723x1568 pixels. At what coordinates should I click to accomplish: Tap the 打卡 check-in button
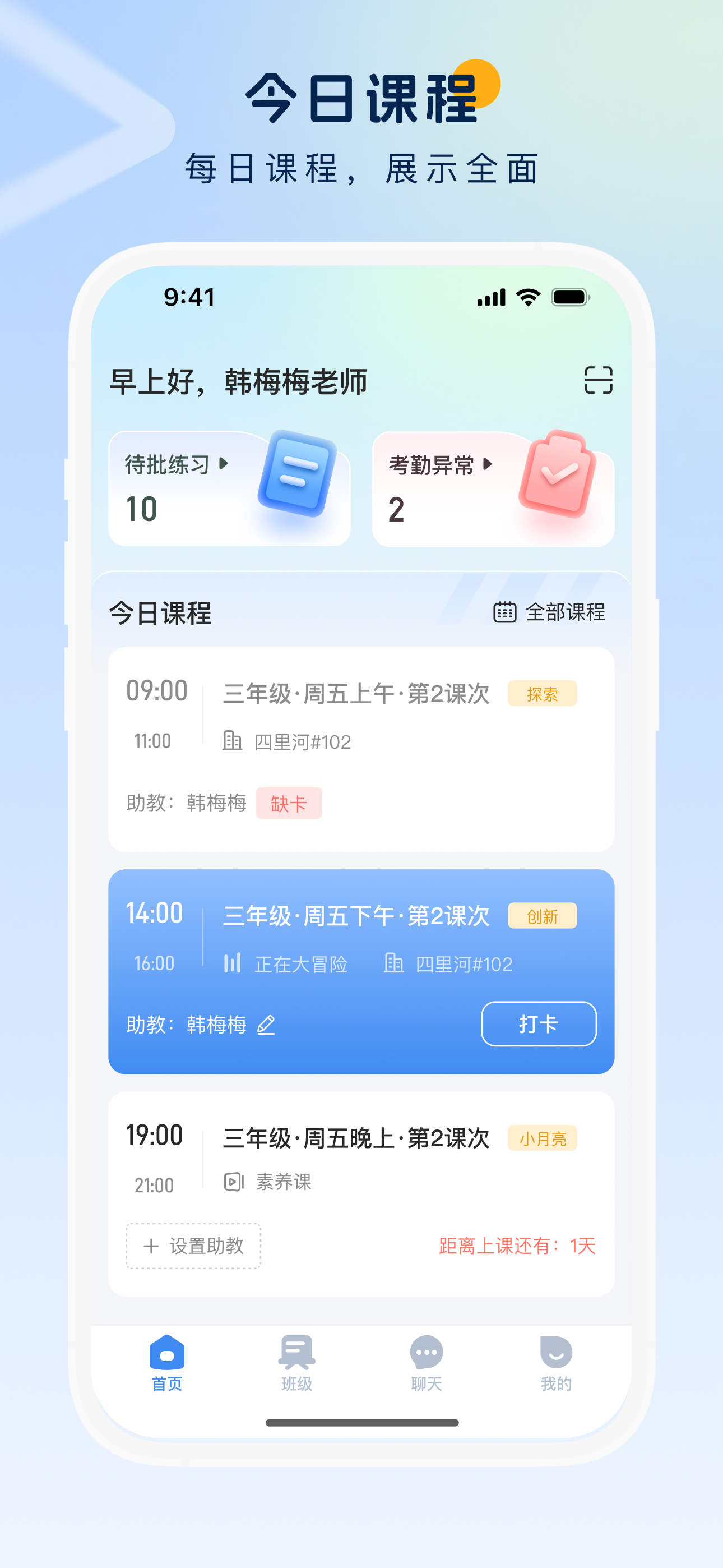[x=539, y=1024]
